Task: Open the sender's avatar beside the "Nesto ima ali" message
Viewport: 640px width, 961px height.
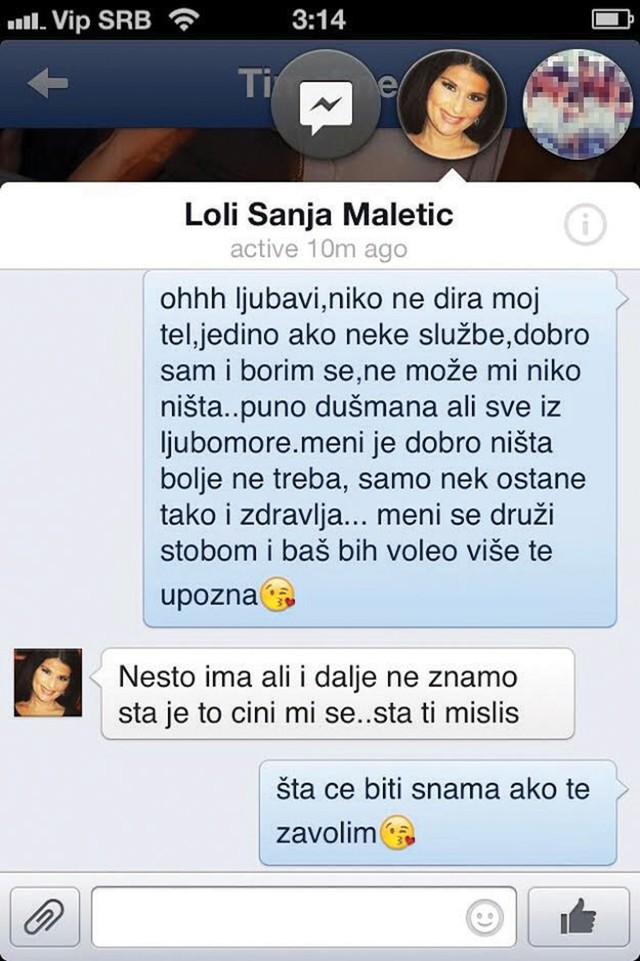Action: tap(48, 683)
